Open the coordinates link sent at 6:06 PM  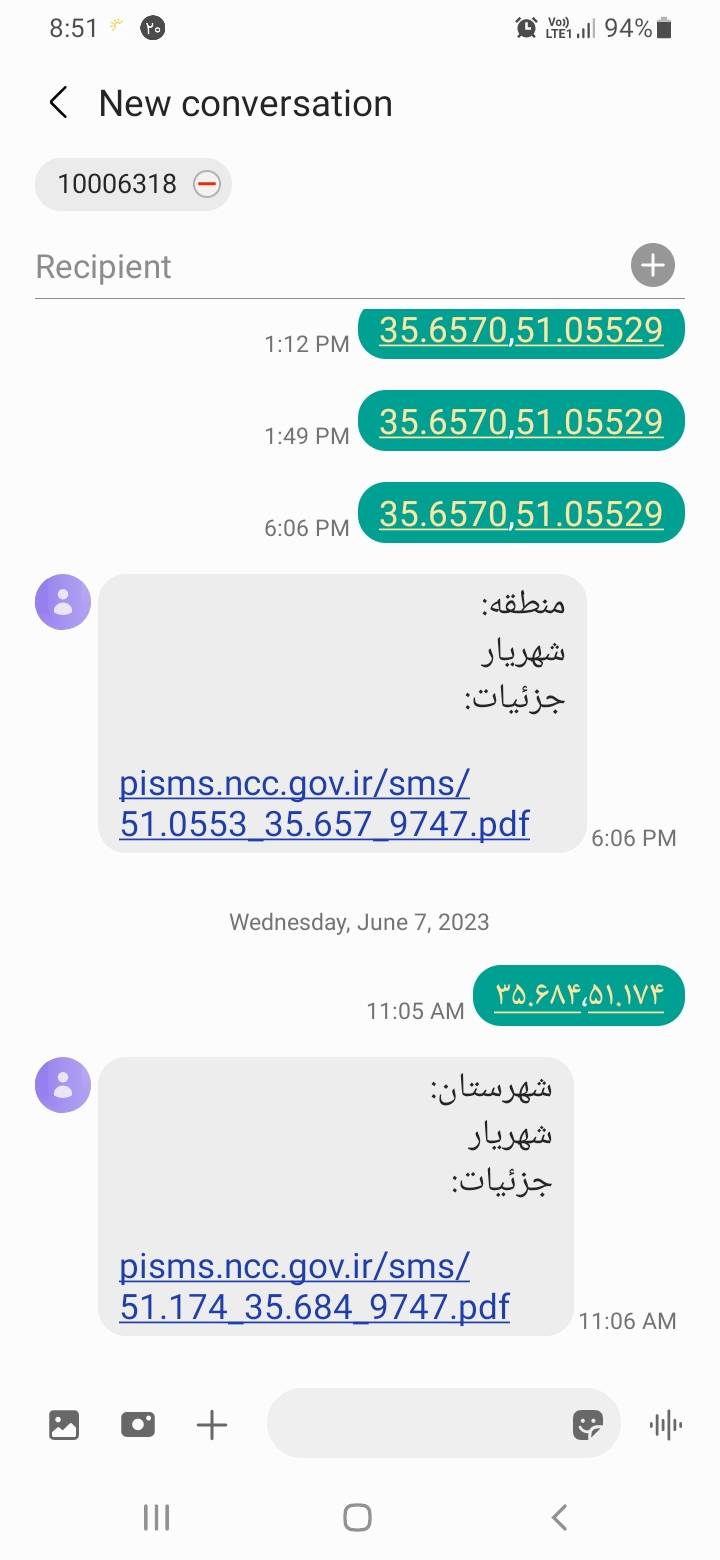coord(521,513)
